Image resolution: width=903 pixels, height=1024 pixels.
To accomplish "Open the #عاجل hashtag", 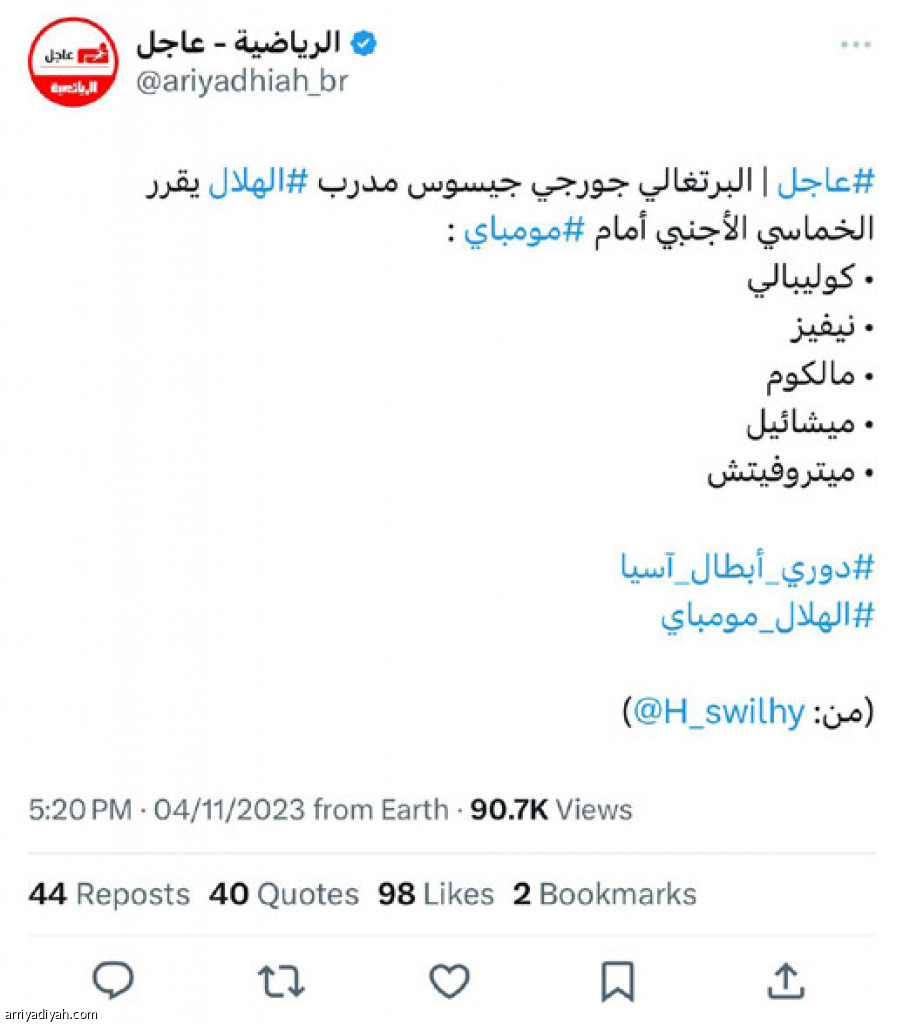I will click(826, 183).
